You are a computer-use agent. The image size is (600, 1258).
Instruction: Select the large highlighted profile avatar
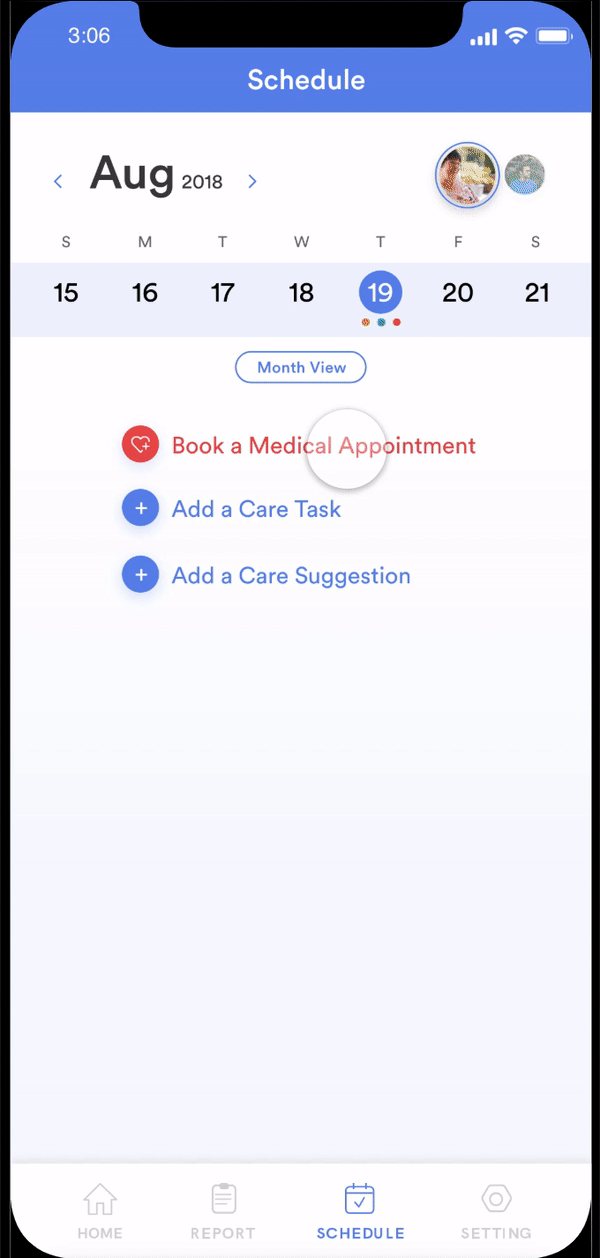pyautogui.click(x=467, y=176)
